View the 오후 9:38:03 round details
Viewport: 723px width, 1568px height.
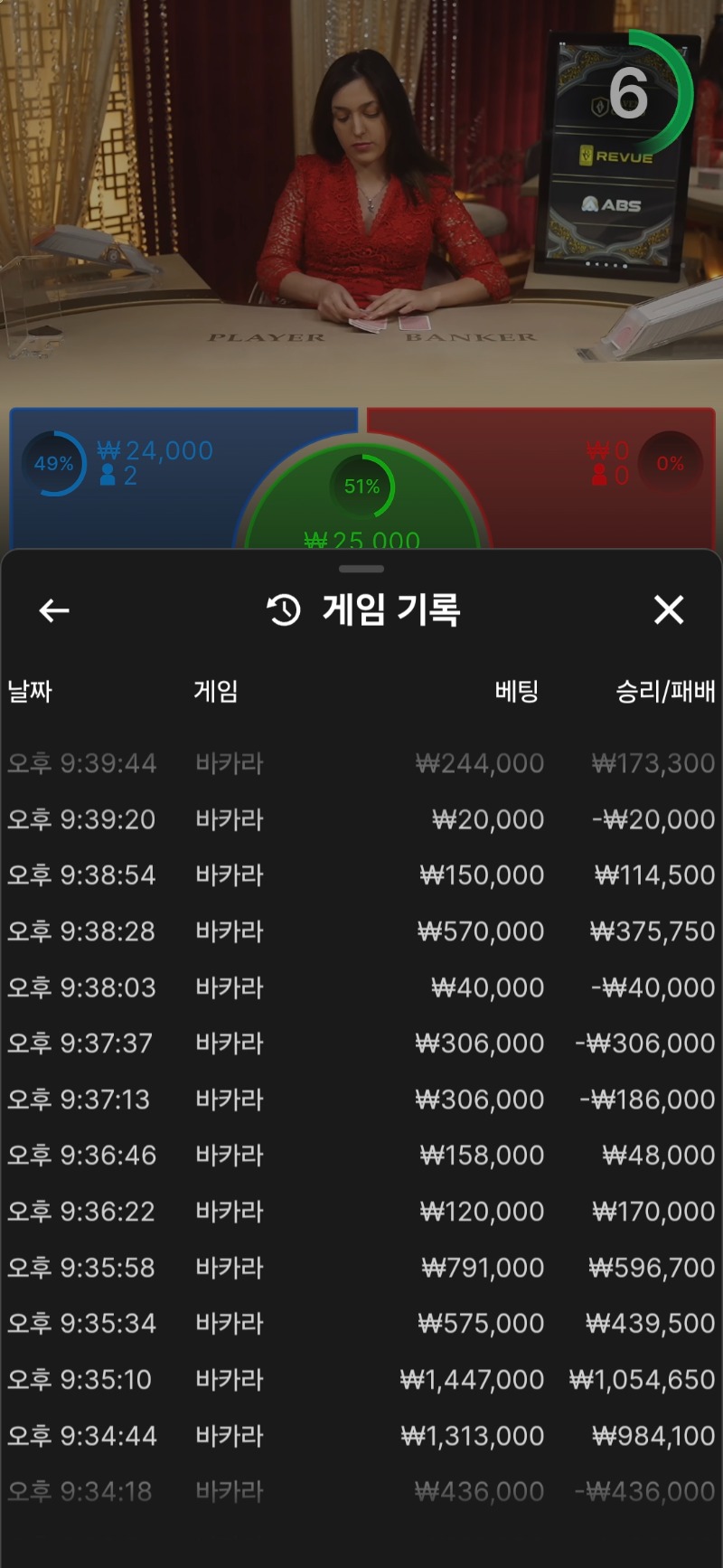pyautogui.click(x=361, y=988)
